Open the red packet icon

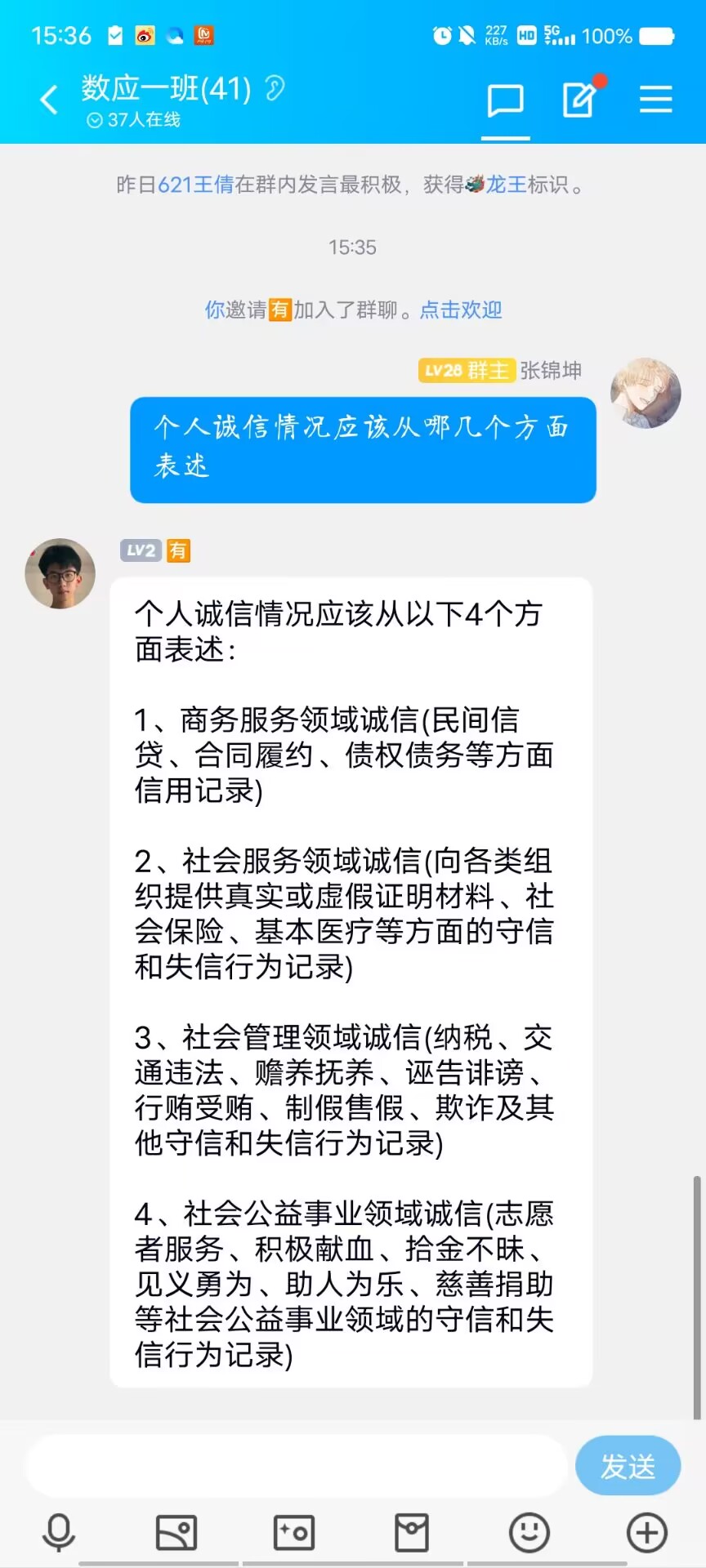[412, 1532]
